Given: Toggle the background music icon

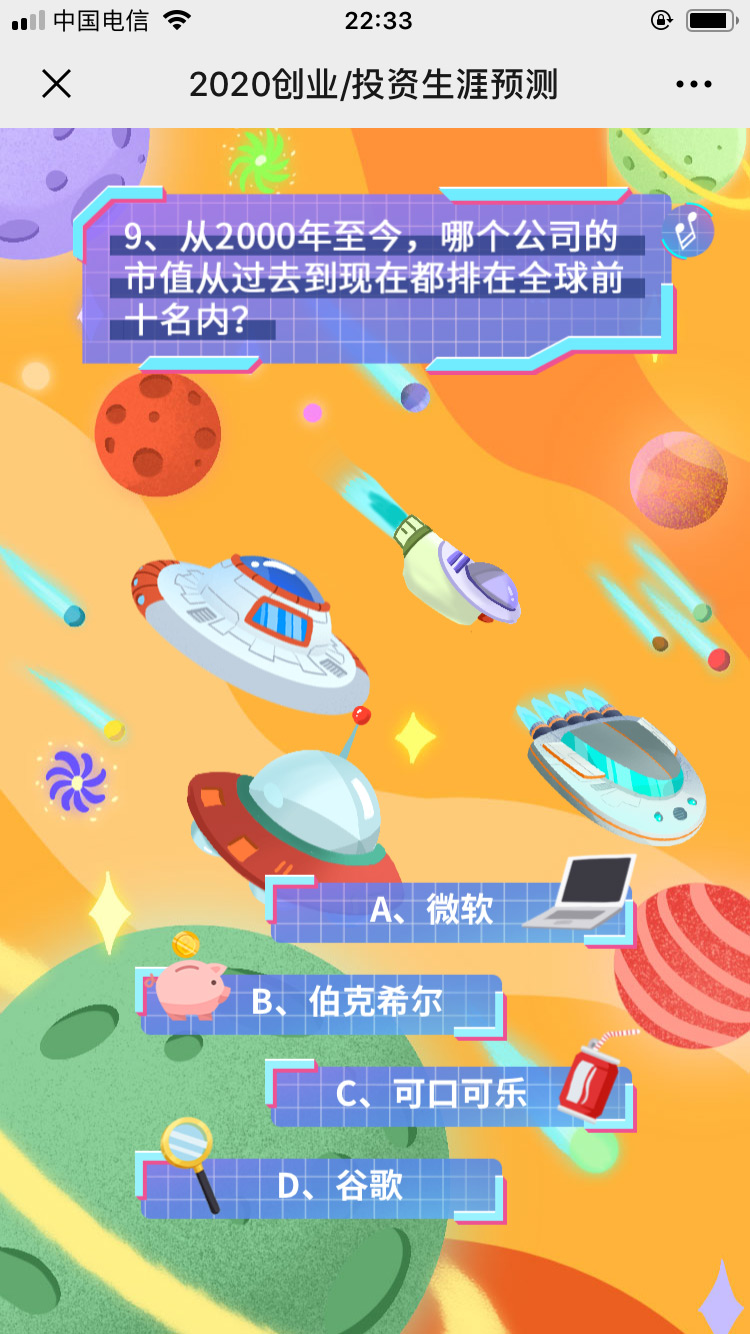Looking at the screenshot, I should pyautogui.click(x=687, y=232).
